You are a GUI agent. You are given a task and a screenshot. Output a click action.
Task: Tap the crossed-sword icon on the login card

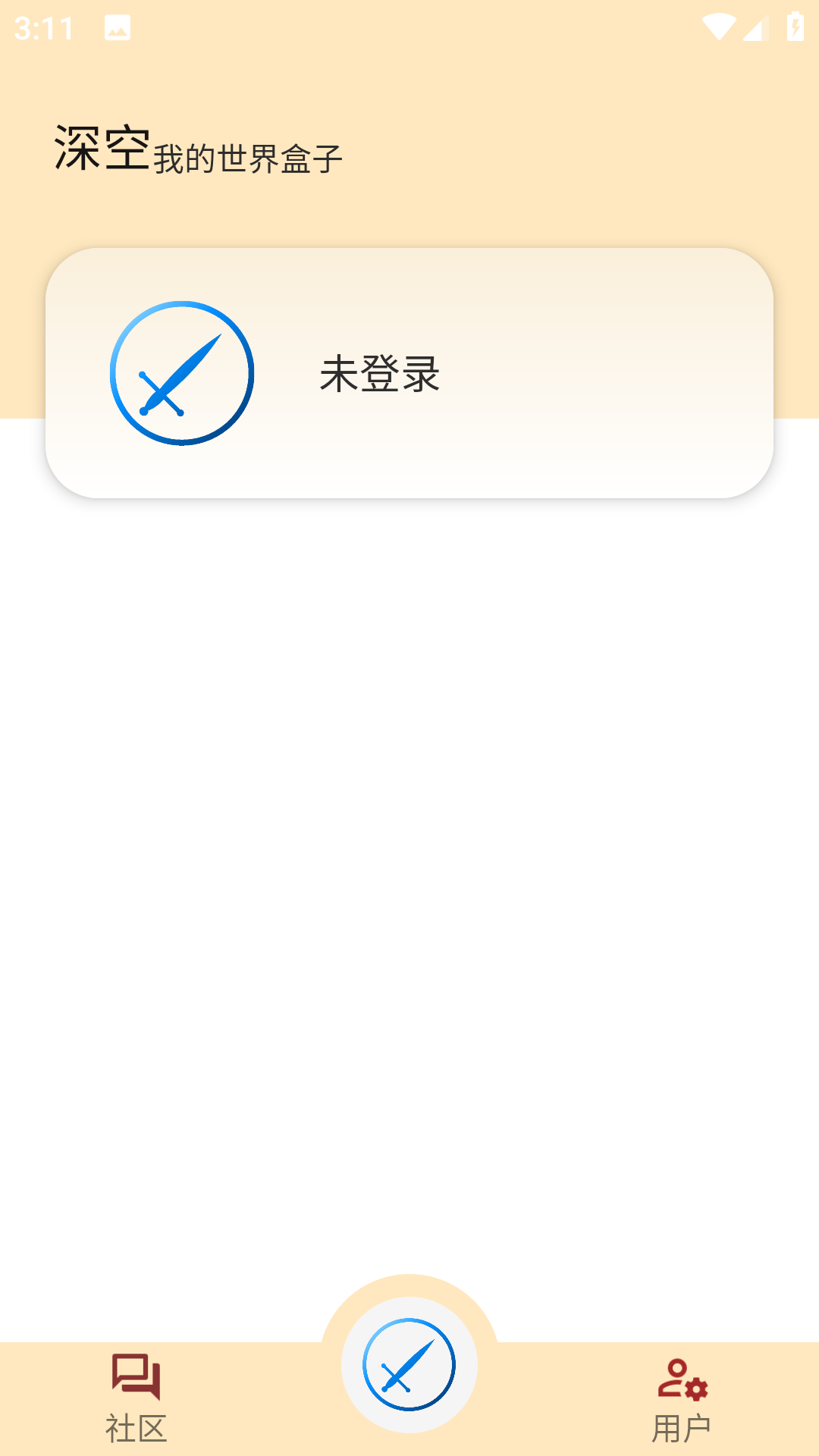coord(182,372)
